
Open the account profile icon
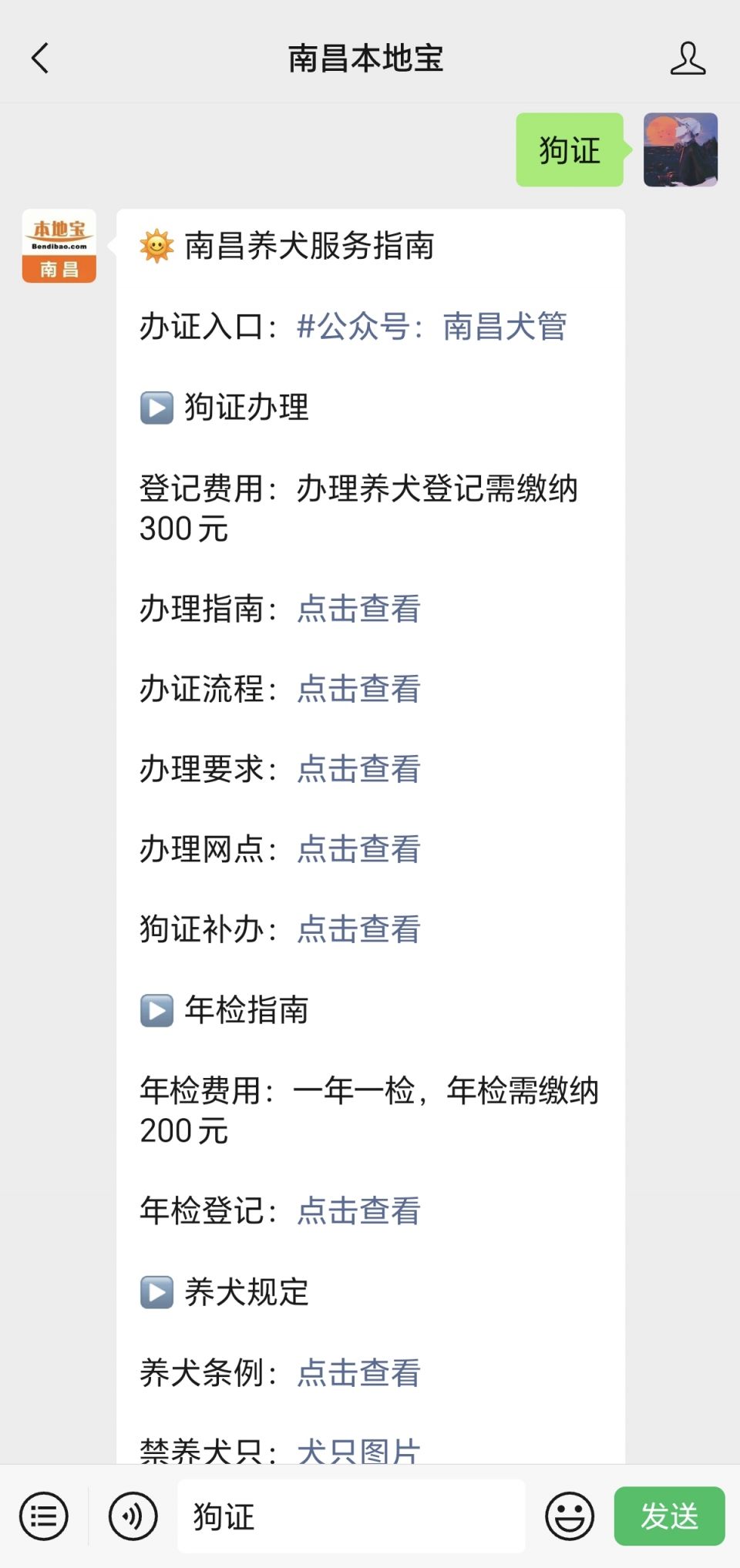coord(688,59)
